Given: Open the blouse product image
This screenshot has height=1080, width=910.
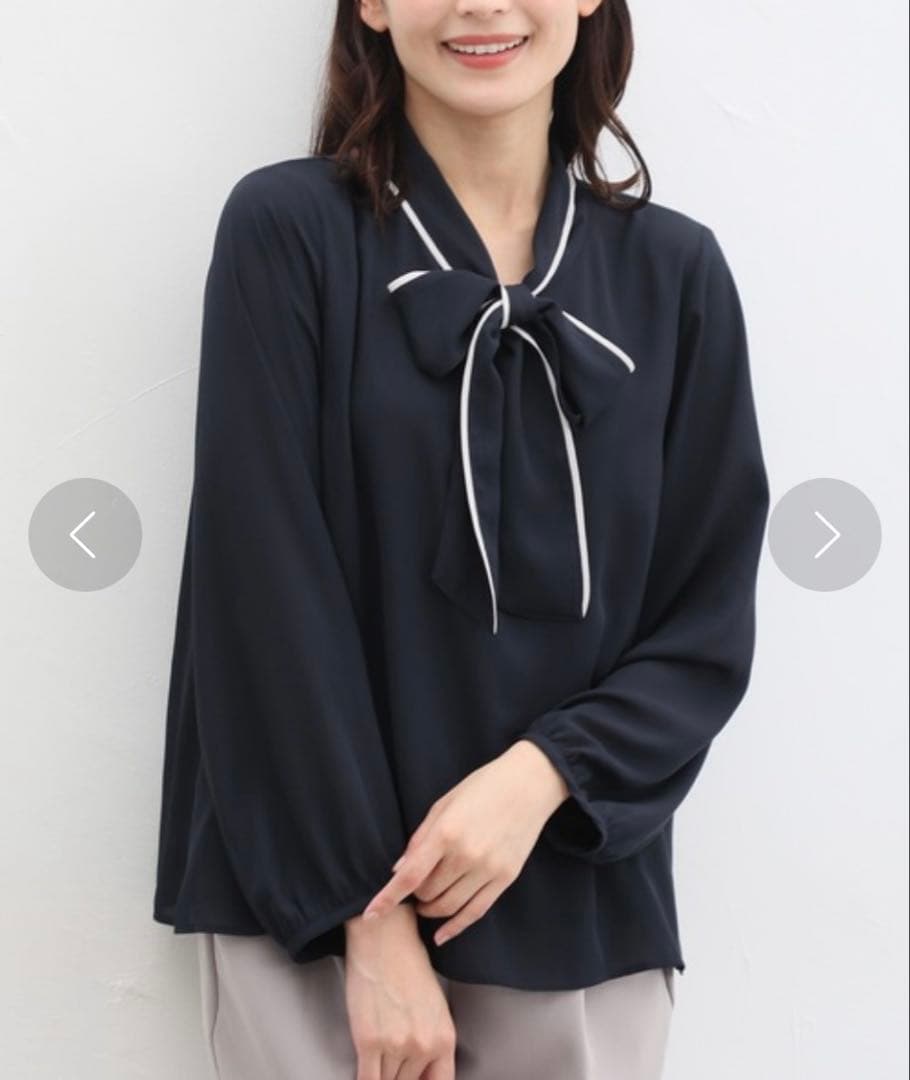Looking at the screenshot, I should tap(455, 540).
